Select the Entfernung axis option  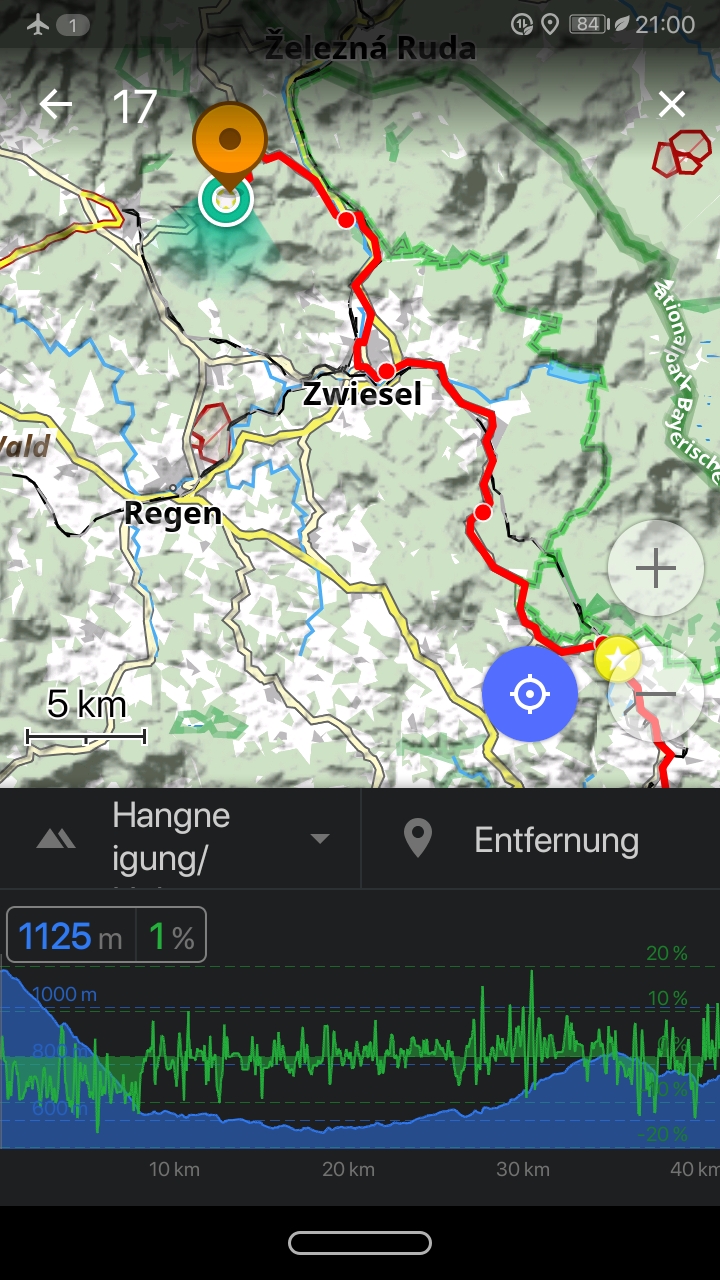point(540,839)
